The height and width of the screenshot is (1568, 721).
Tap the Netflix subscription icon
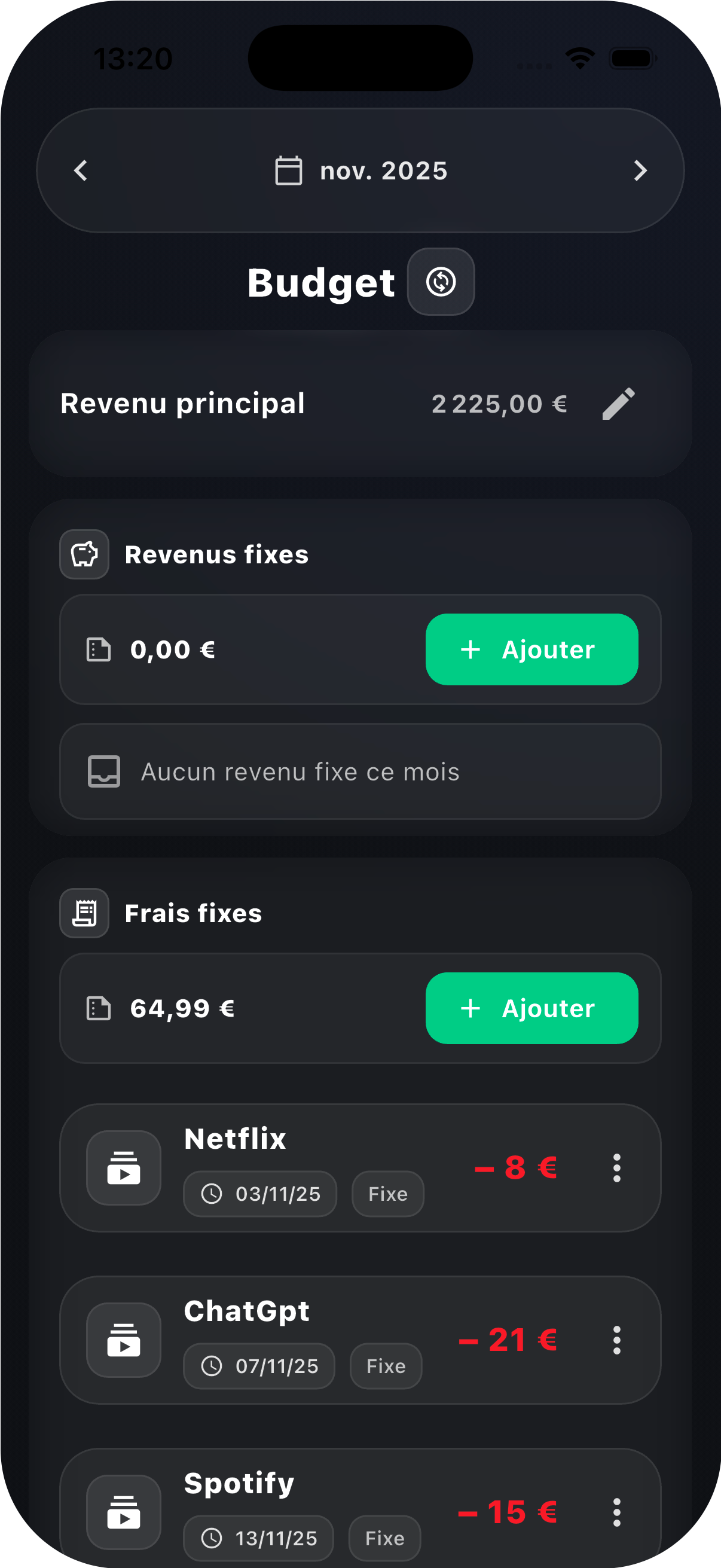(123, 1167)
